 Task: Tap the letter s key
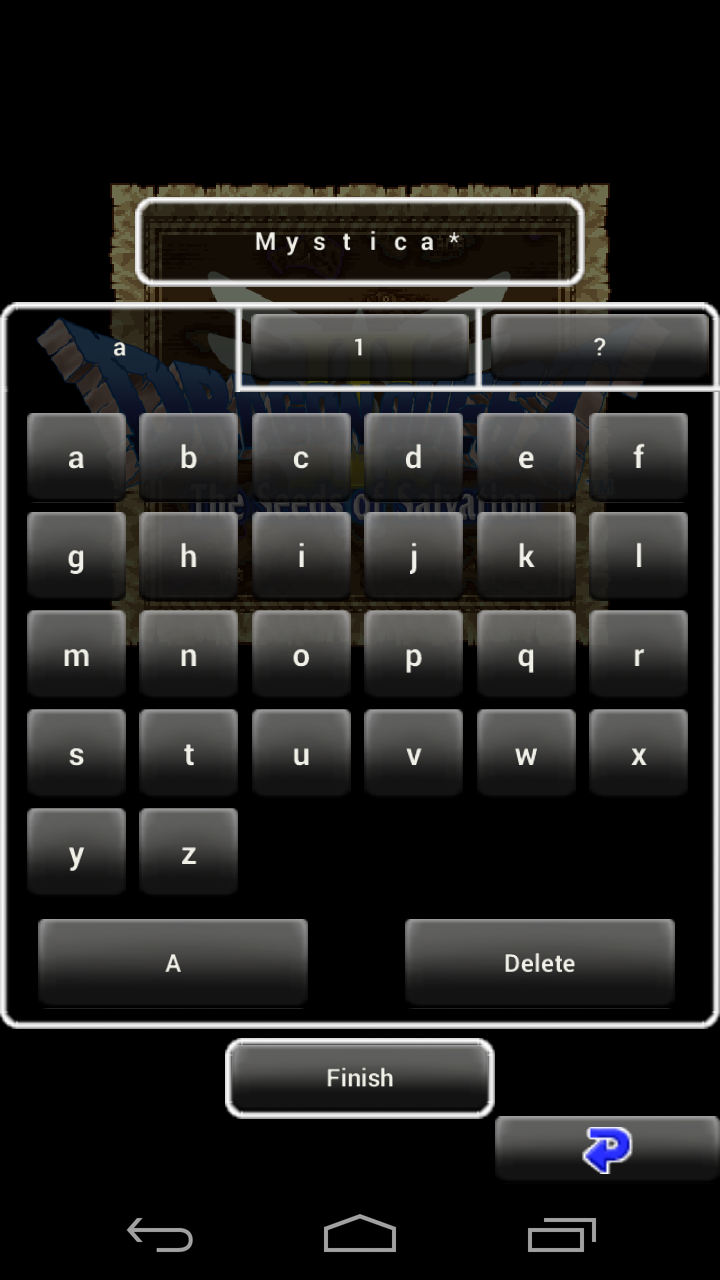point(76,755)
